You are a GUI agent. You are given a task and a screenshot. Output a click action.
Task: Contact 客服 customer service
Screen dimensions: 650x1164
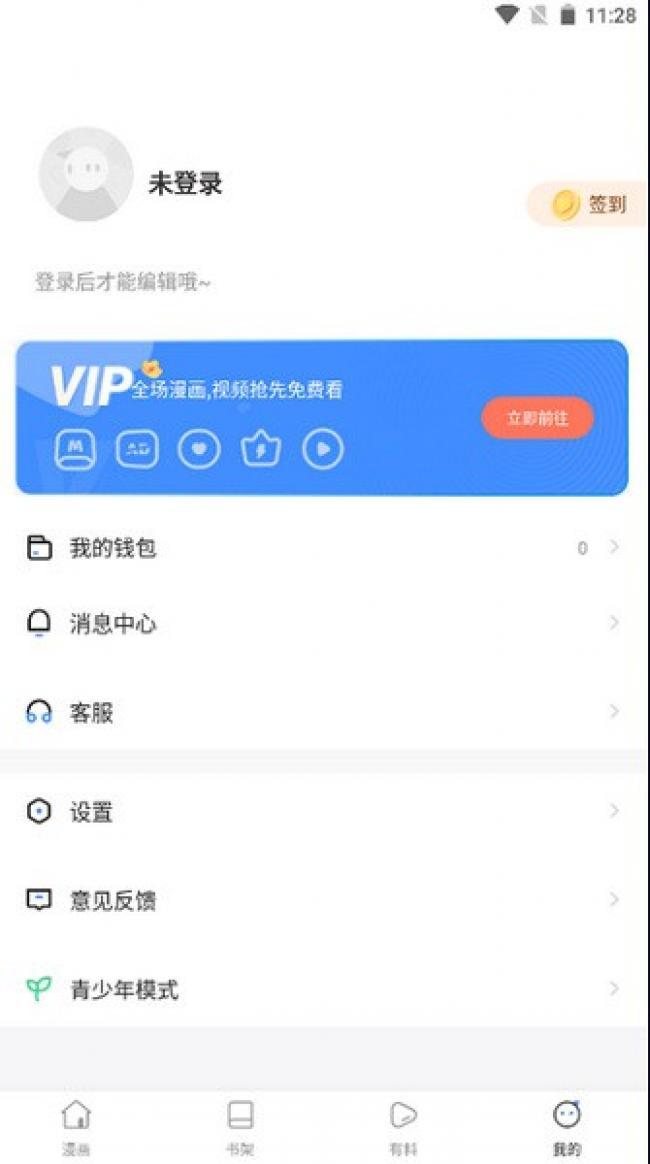pos(323,712)
